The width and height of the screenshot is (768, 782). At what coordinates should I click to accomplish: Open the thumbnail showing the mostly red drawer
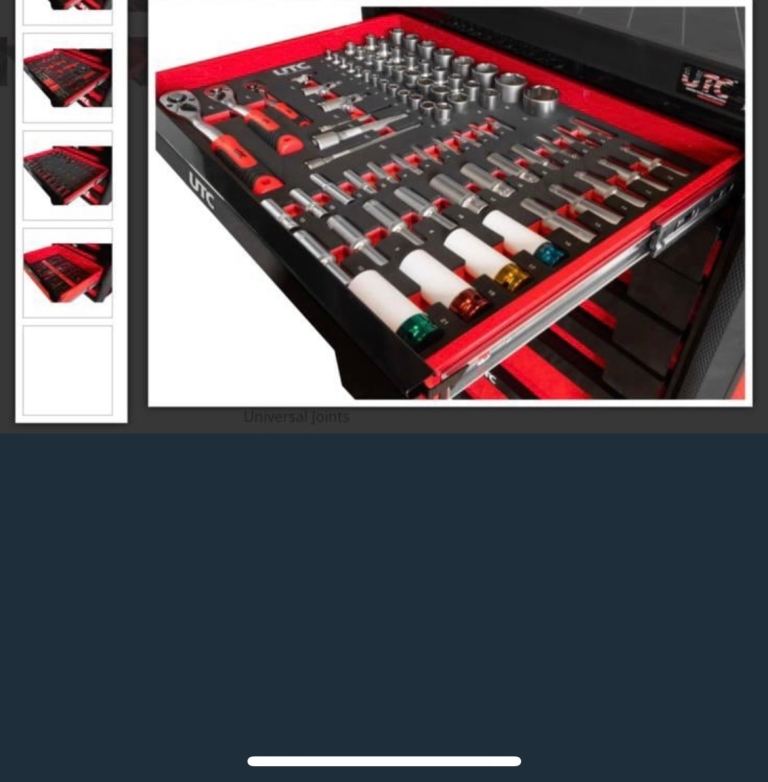tap(68, 273)
